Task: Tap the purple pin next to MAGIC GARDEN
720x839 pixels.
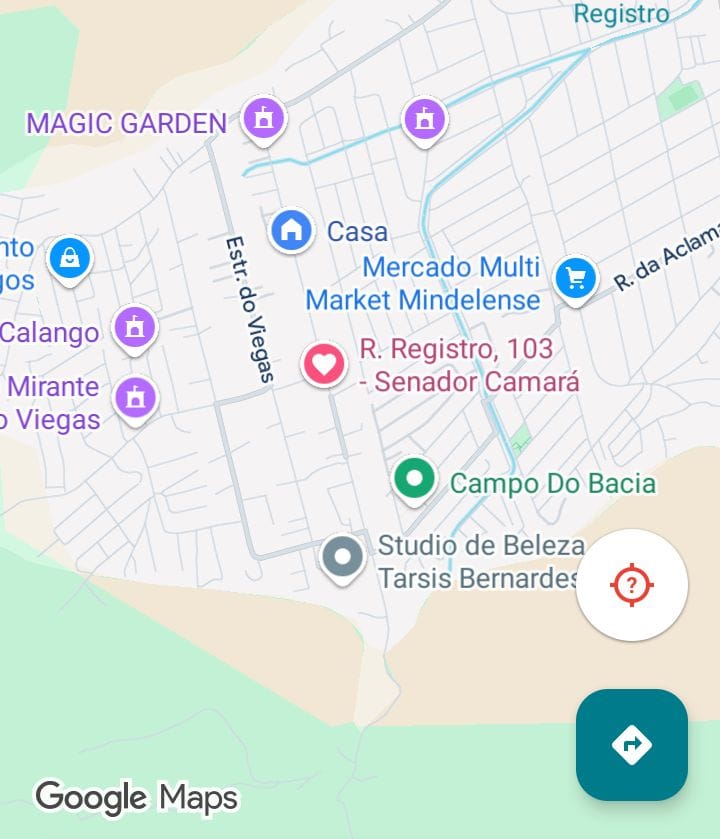Action: (x=263, y=118)
